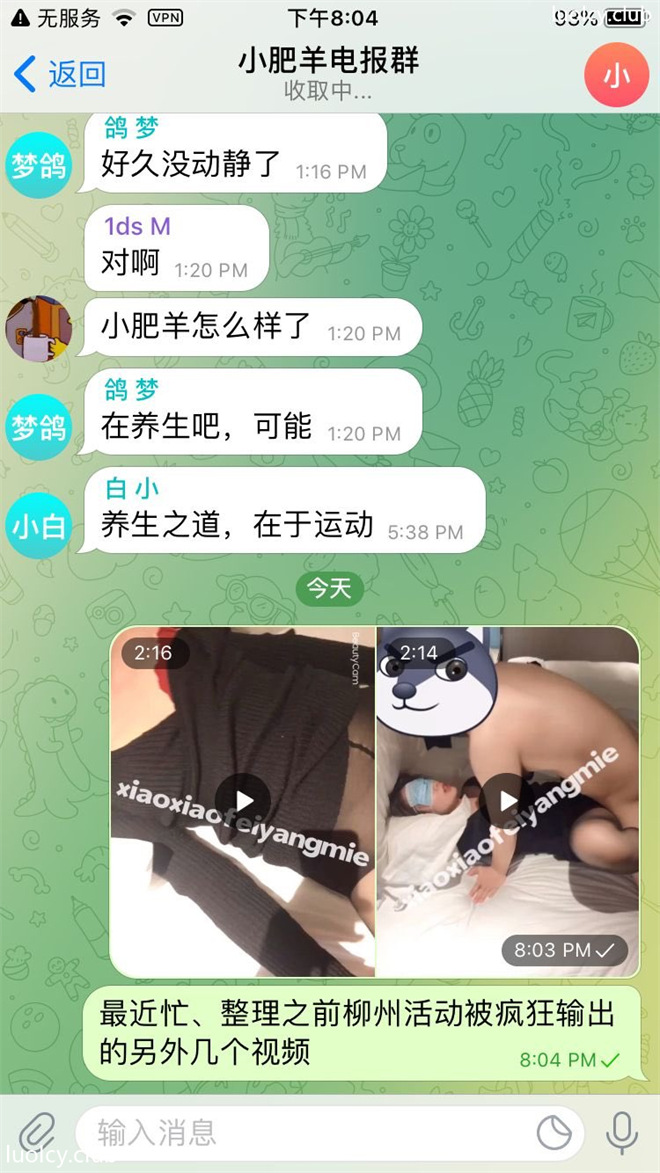Tap the microphone voice message icon

pyautogui.click(x=621, y=1133)
